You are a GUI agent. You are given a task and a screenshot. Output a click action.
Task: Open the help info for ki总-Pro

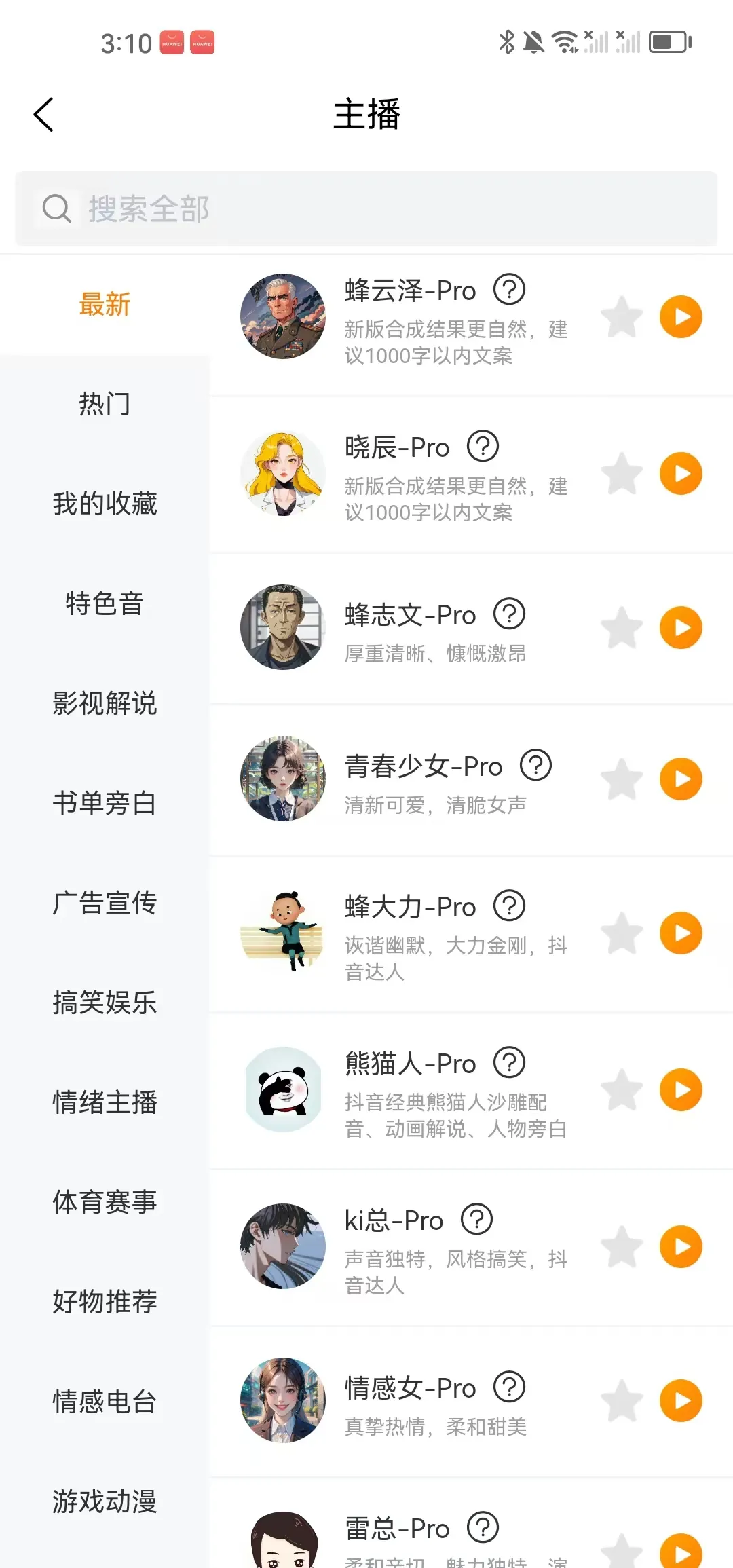[x=477, y=1218]
